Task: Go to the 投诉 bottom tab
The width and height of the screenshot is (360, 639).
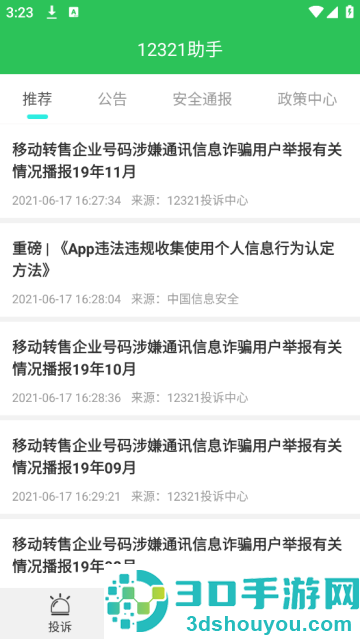Action: pyautogui.click(x=60, y=613)
